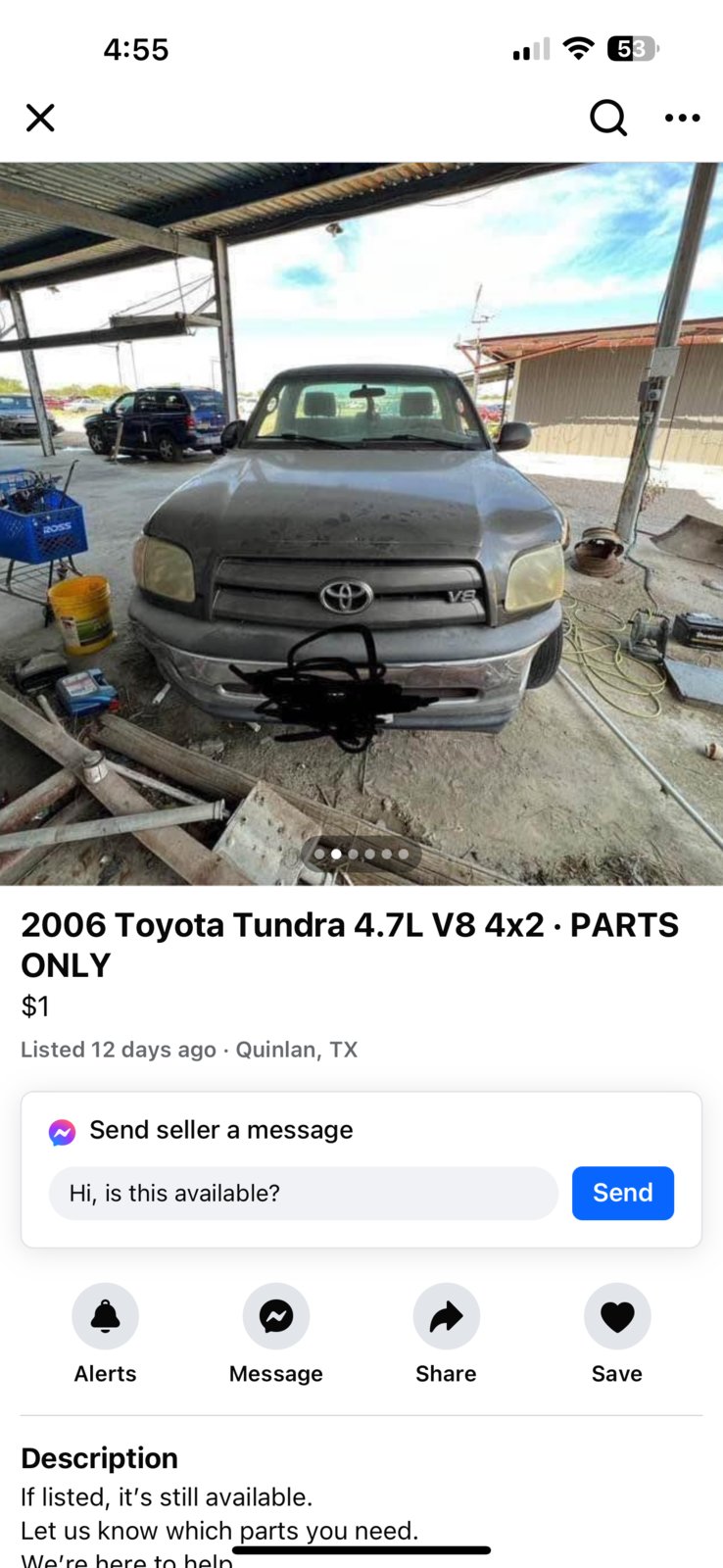The image size is (723, 1568).
Task: Edit the 'Hi, is this available?' message field
Action: [303, 1193]
